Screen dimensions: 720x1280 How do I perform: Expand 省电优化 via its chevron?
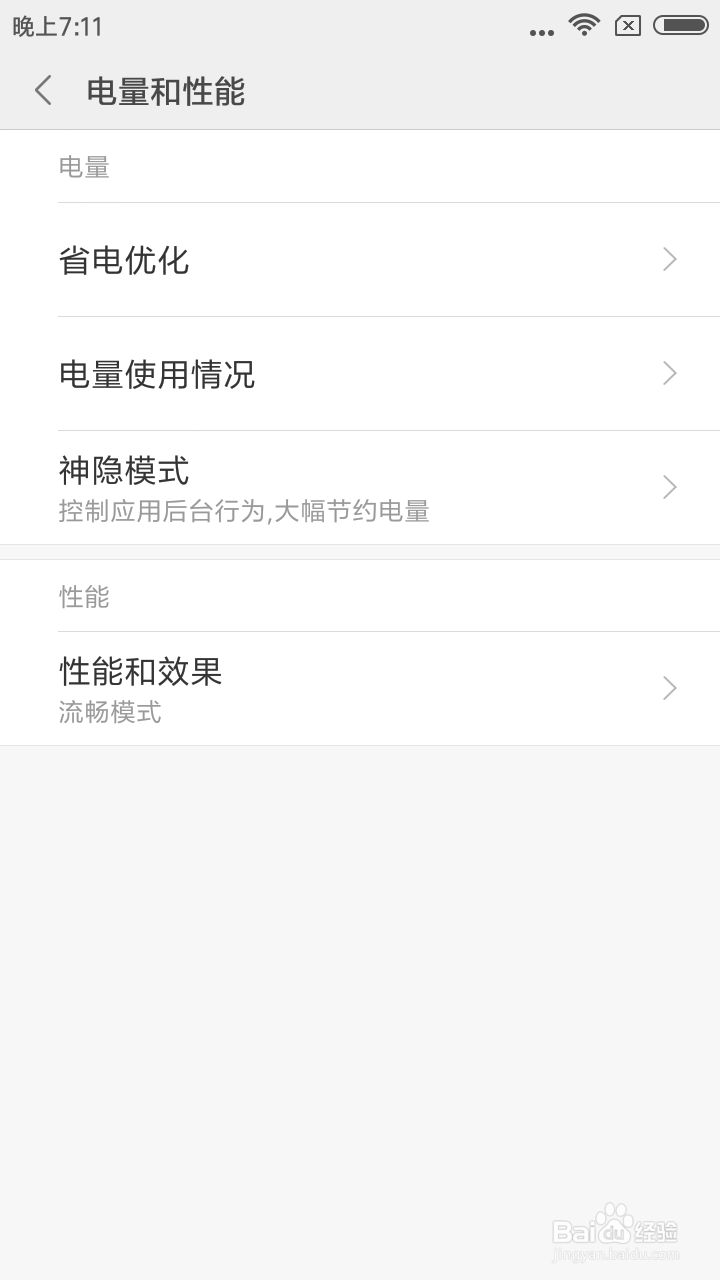(x=669, y=260)
